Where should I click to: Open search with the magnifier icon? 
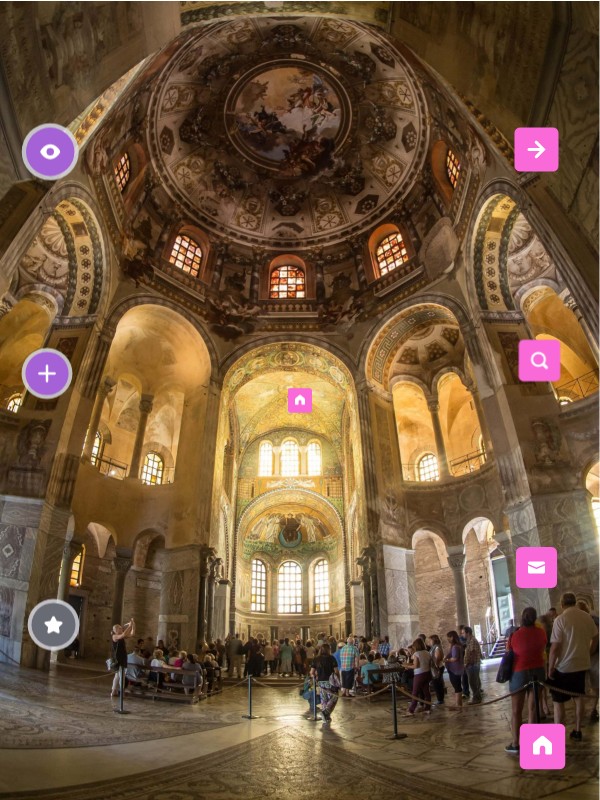(539, 361)
